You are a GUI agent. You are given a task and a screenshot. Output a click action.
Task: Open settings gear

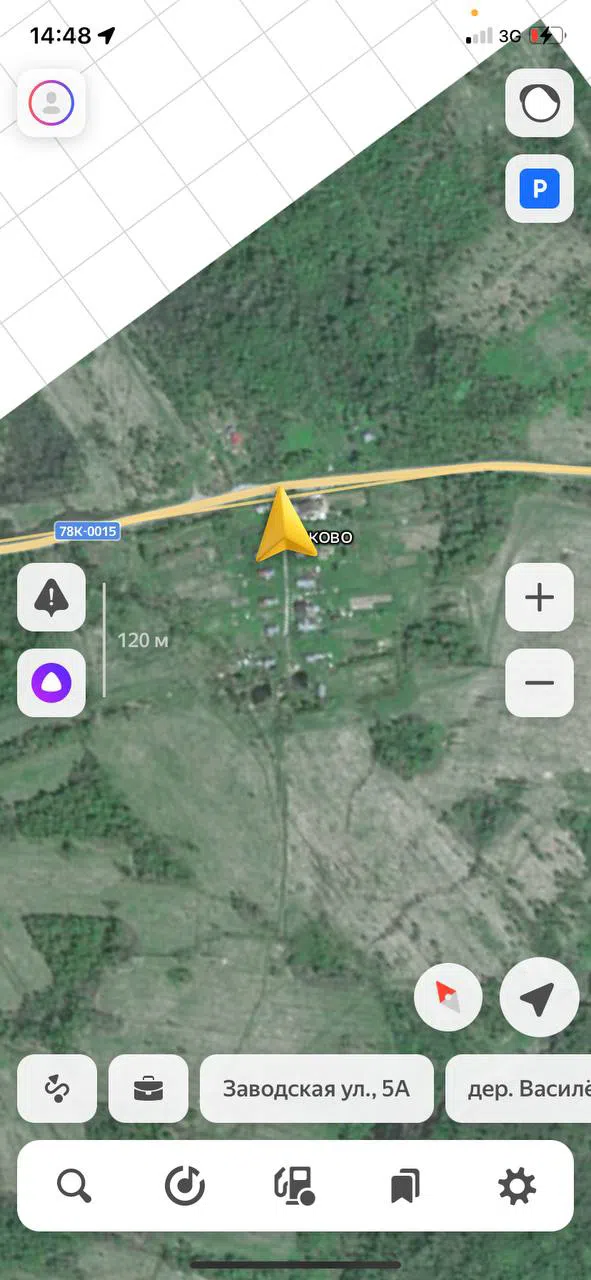click(516, 1186)
